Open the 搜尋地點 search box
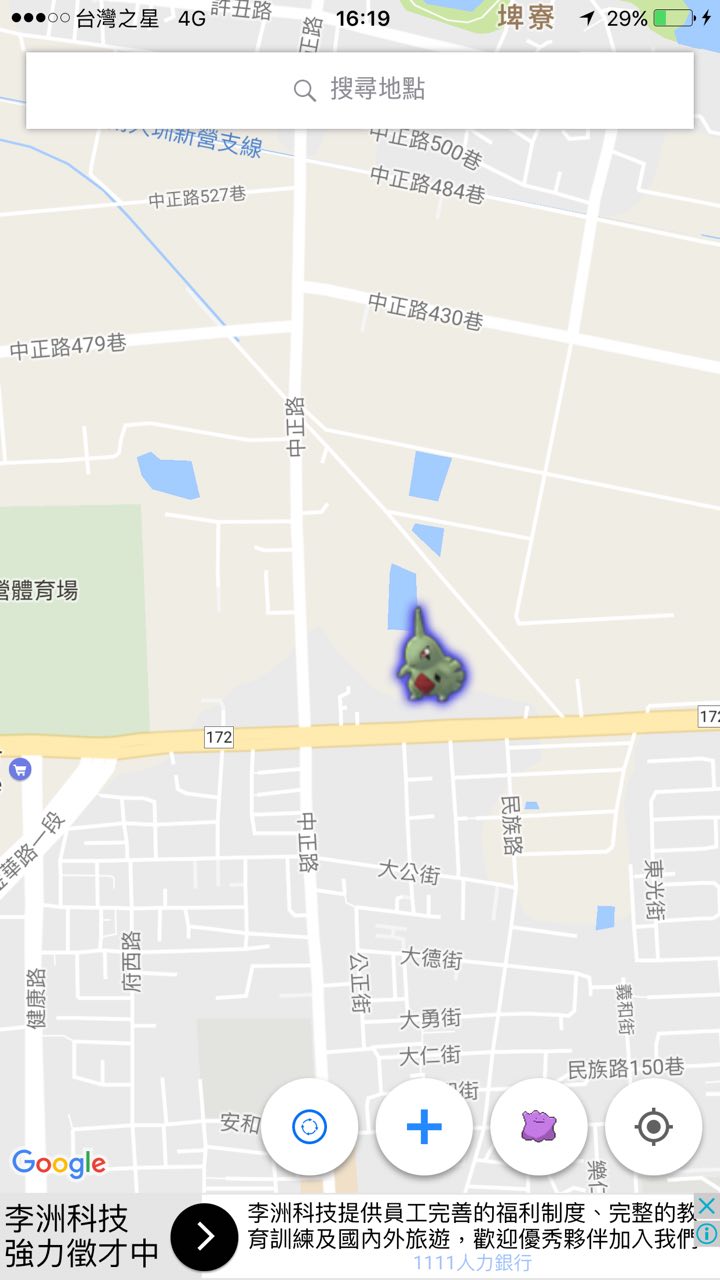 click(360, 90)
